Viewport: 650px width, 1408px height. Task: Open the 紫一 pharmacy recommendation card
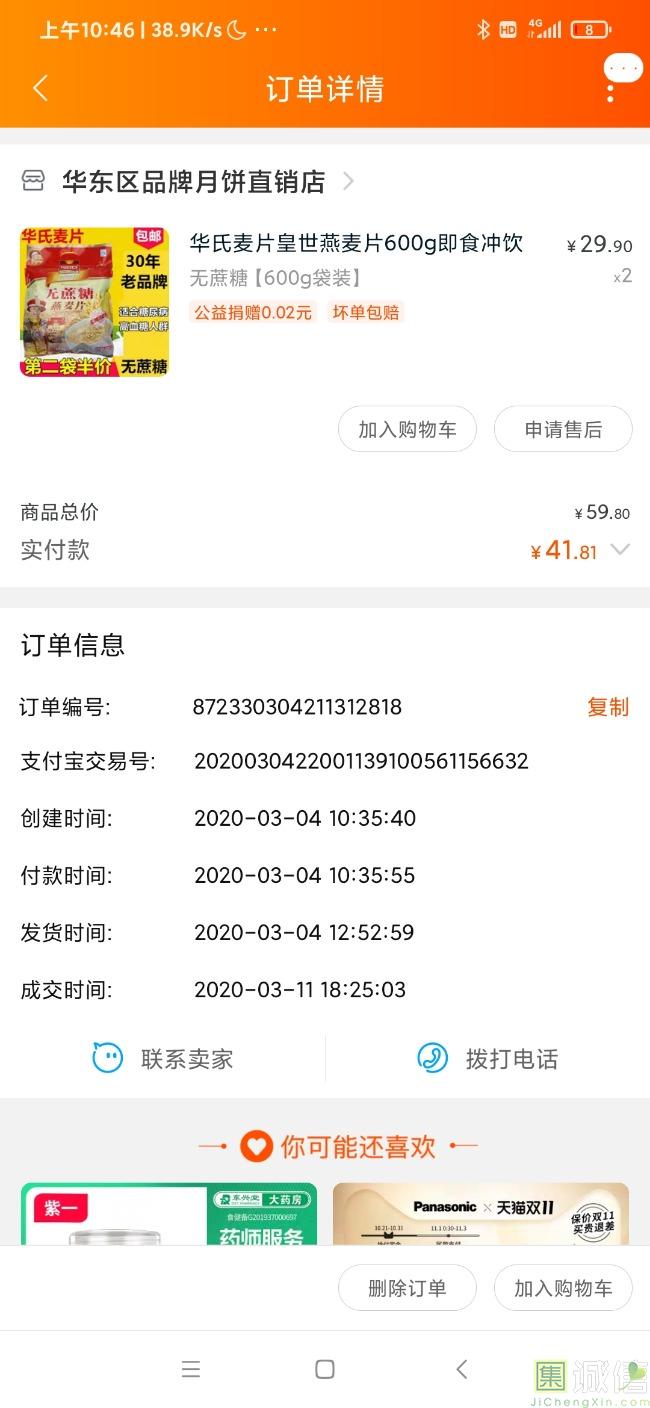169,1214
